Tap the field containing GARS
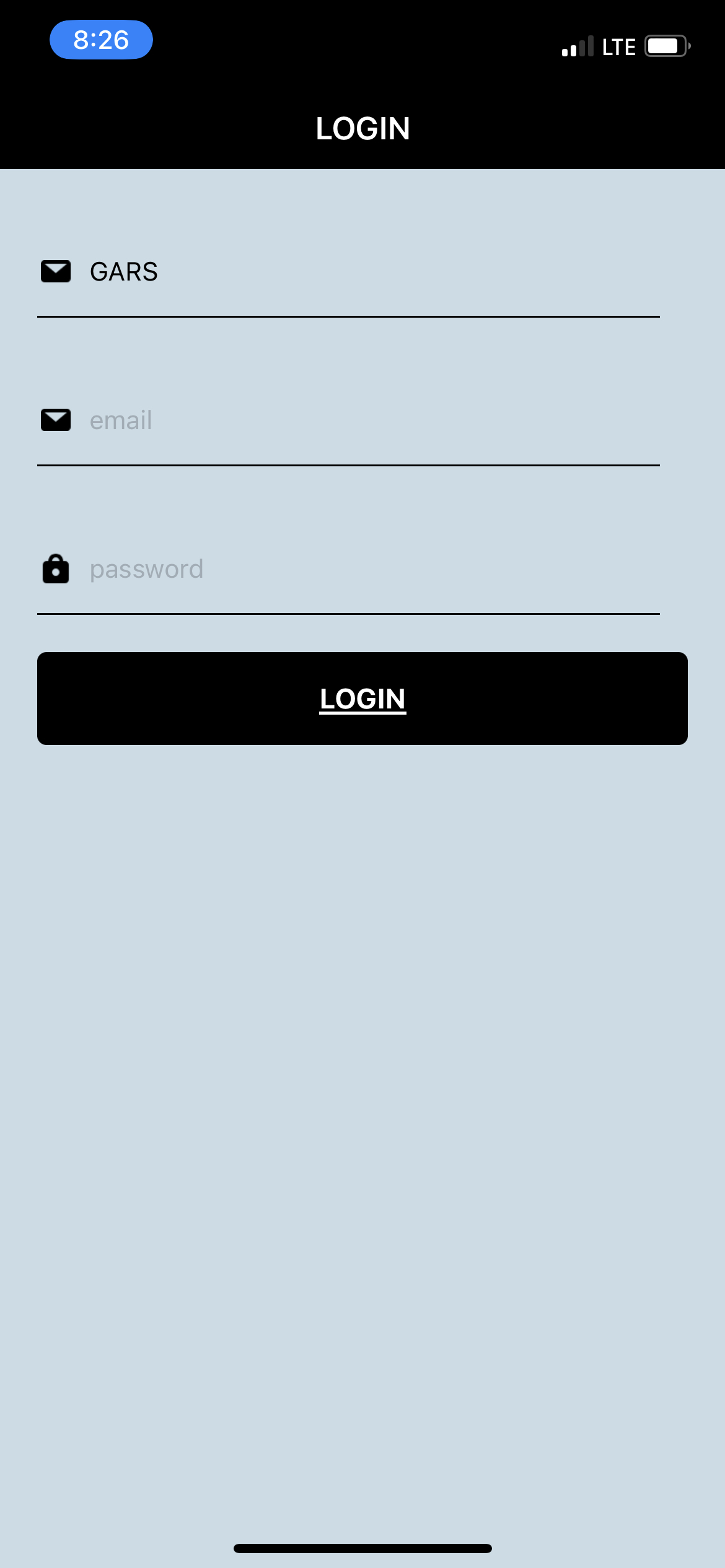The width and height of the screenshot is (725, 1568). (348, 272)
